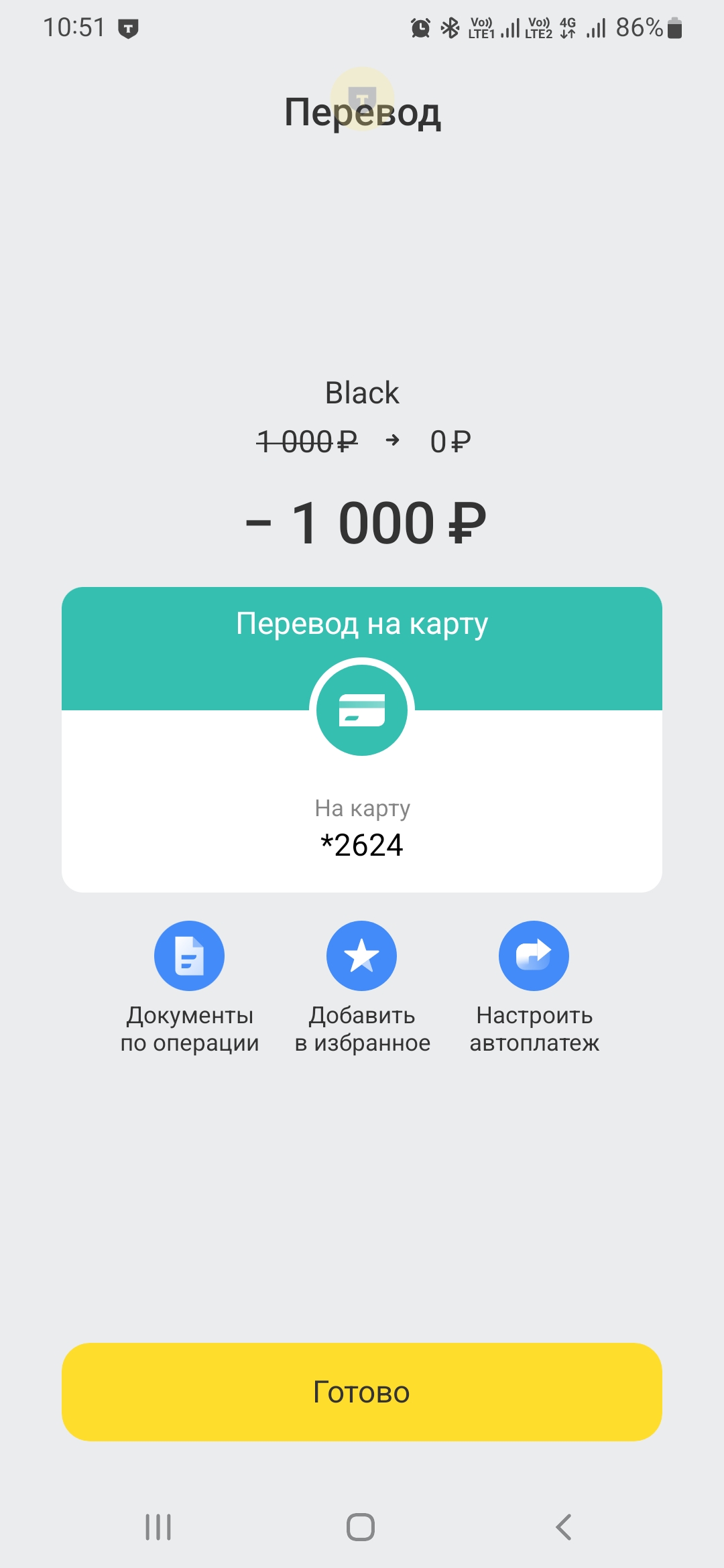Go back with system back arrow
The image size is (724, 1568).
564,1527
